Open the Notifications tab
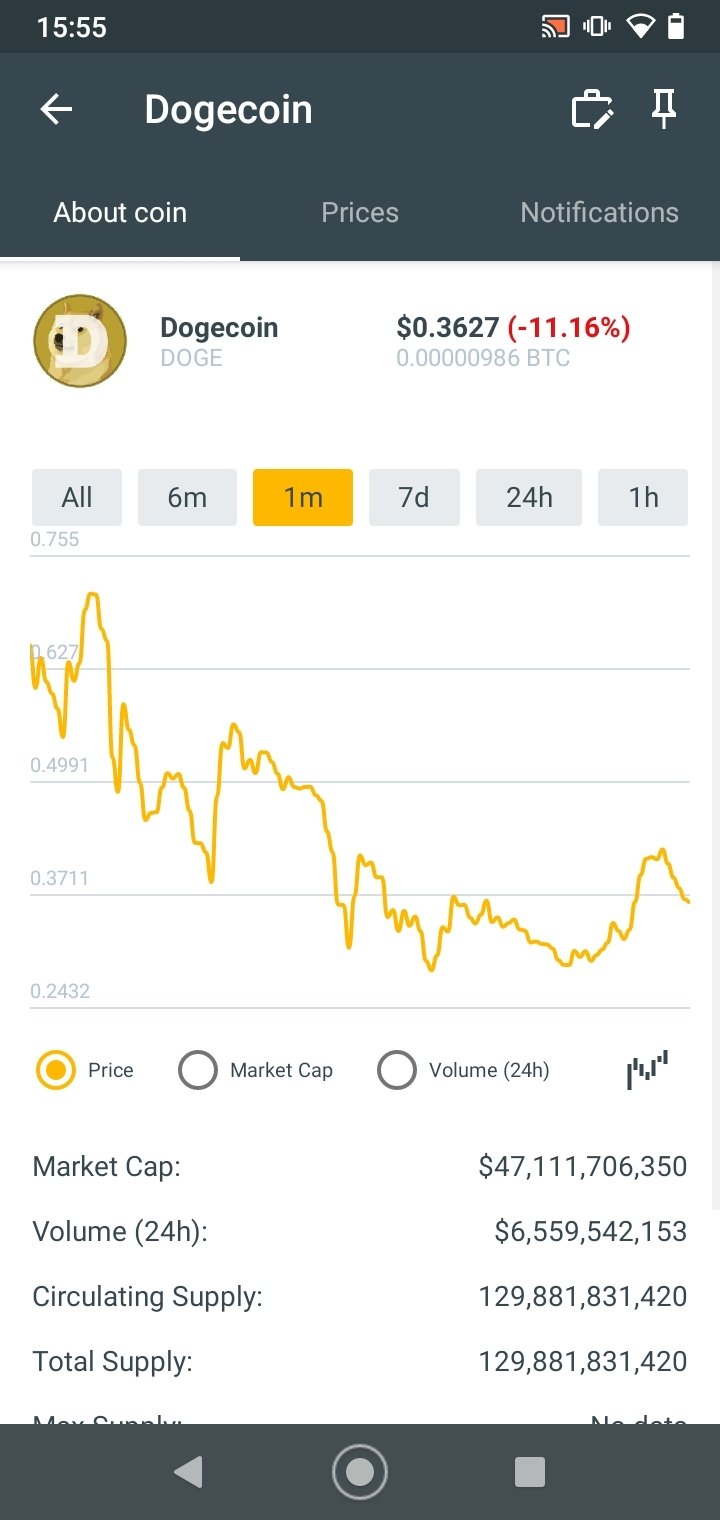Screen dimensions: 720x1520 (x=599, y=212)
